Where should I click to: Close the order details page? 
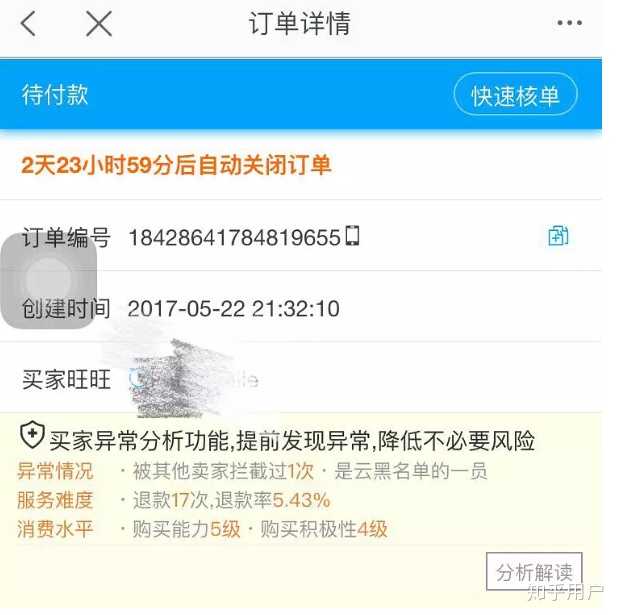[98, 24]
